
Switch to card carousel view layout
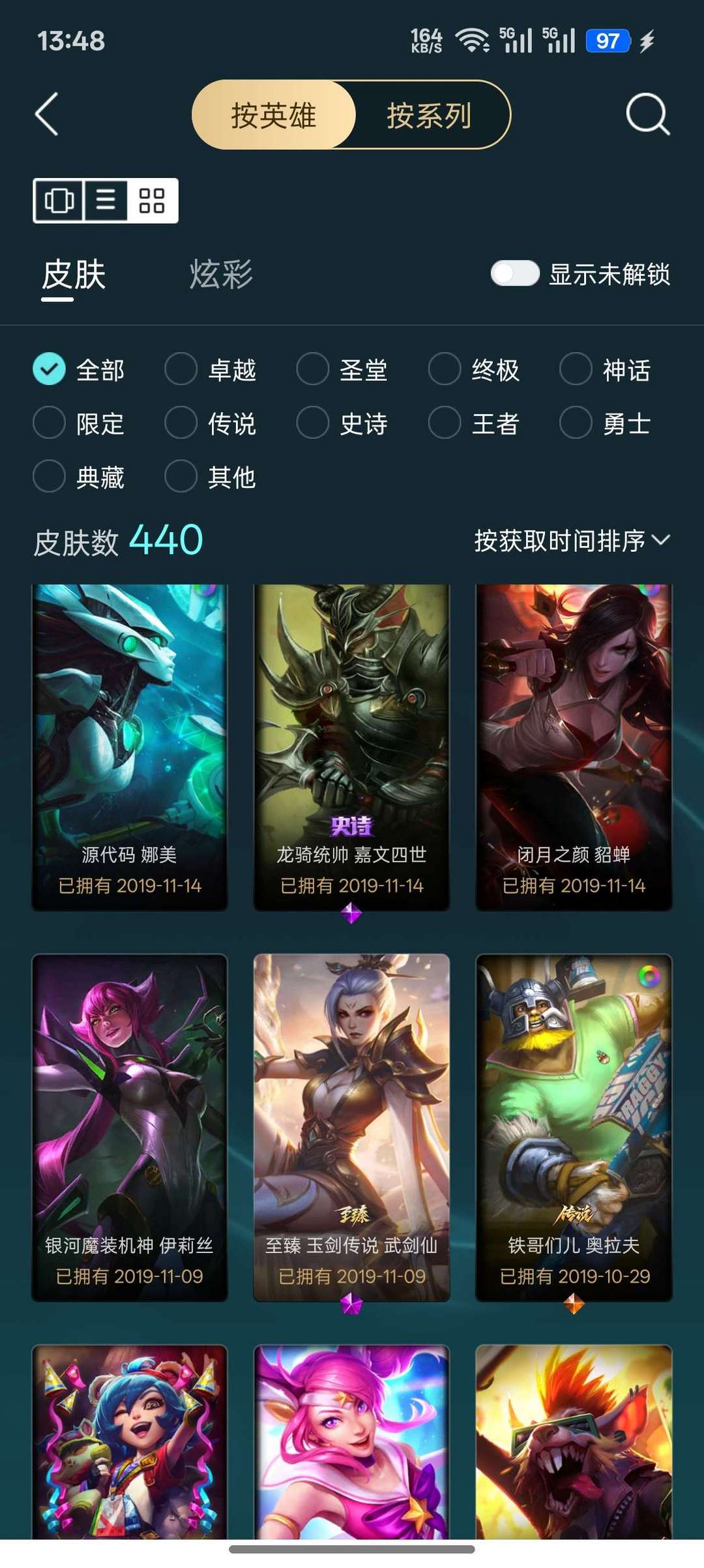click(x=59, y=200)
